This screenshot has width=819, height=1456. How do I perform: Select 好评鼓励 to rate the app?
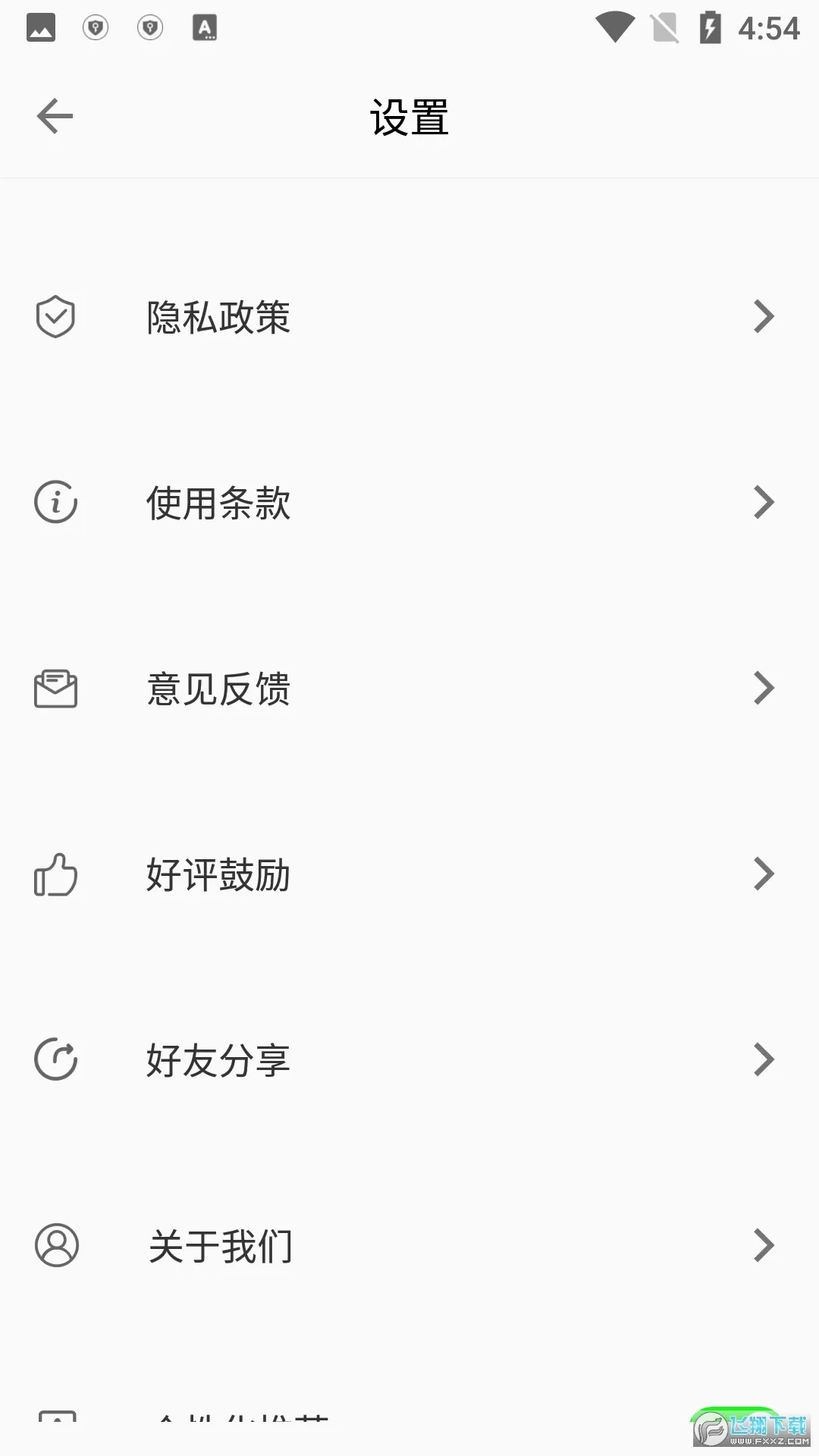tap(218, 874)
